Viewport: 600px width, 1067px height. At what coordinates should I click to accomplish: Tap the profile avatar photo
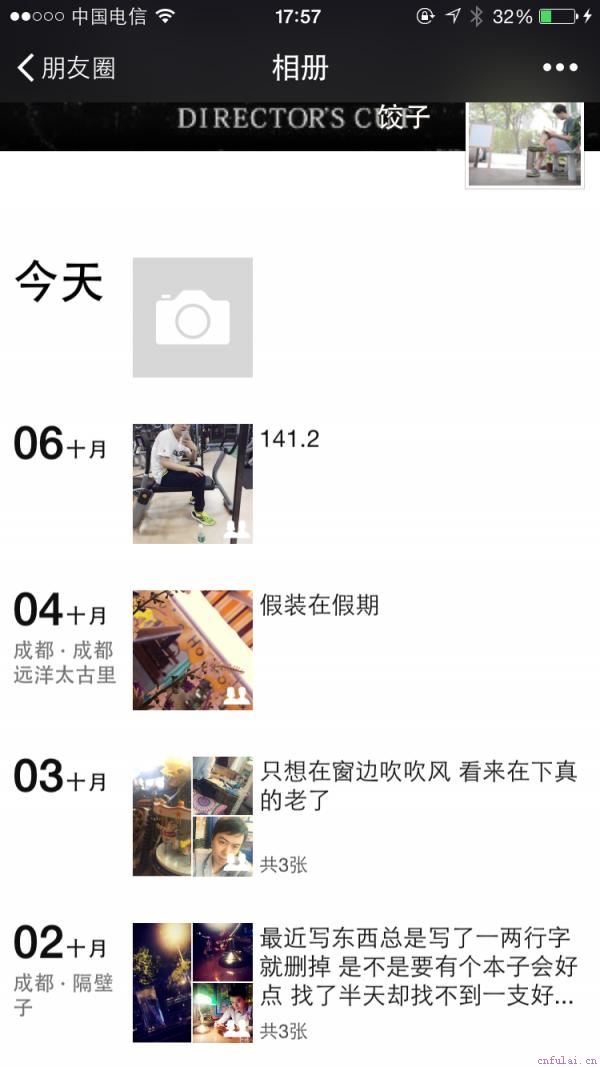525,144
